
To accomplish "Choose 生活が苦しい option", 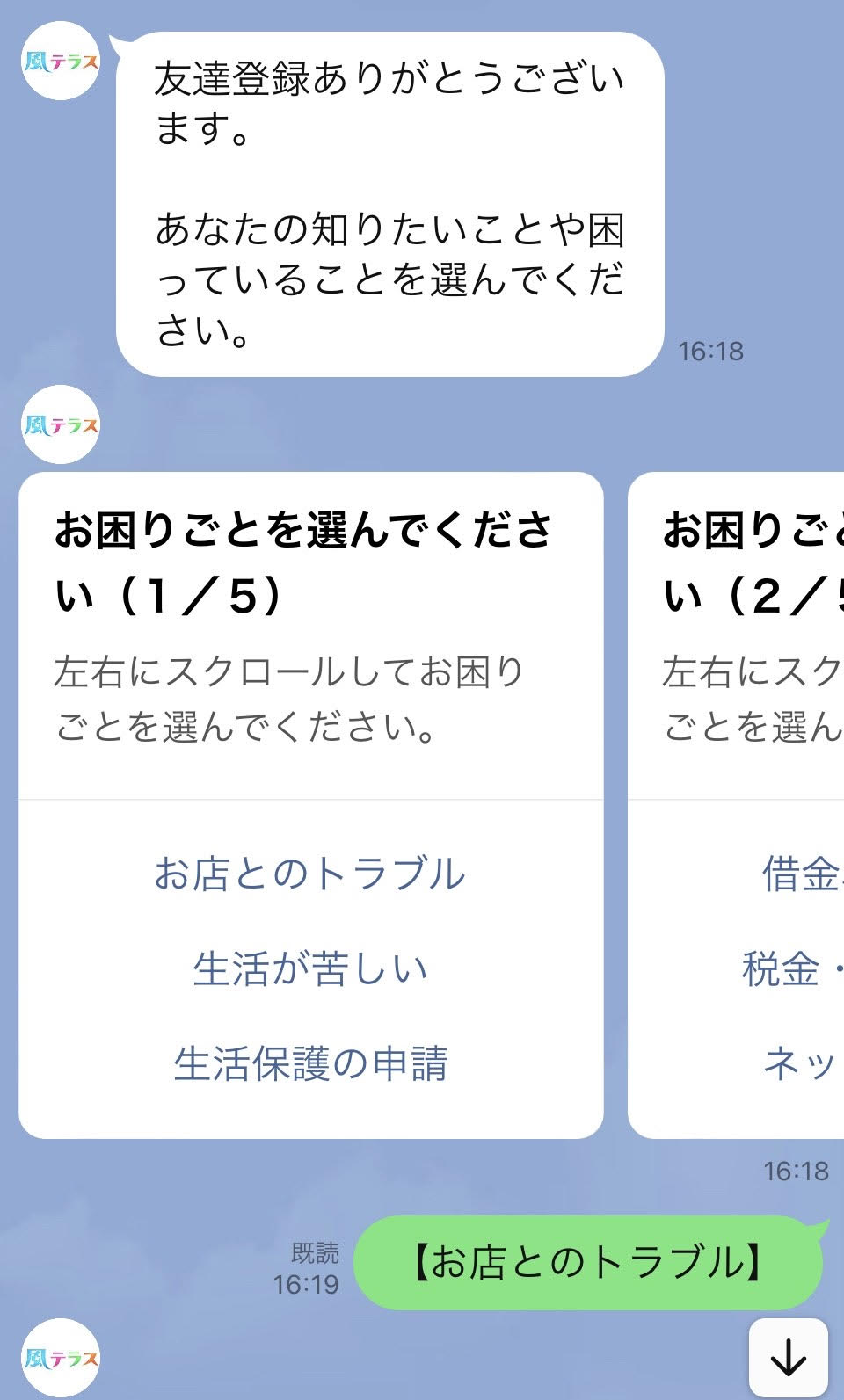I will click(311, 968).
